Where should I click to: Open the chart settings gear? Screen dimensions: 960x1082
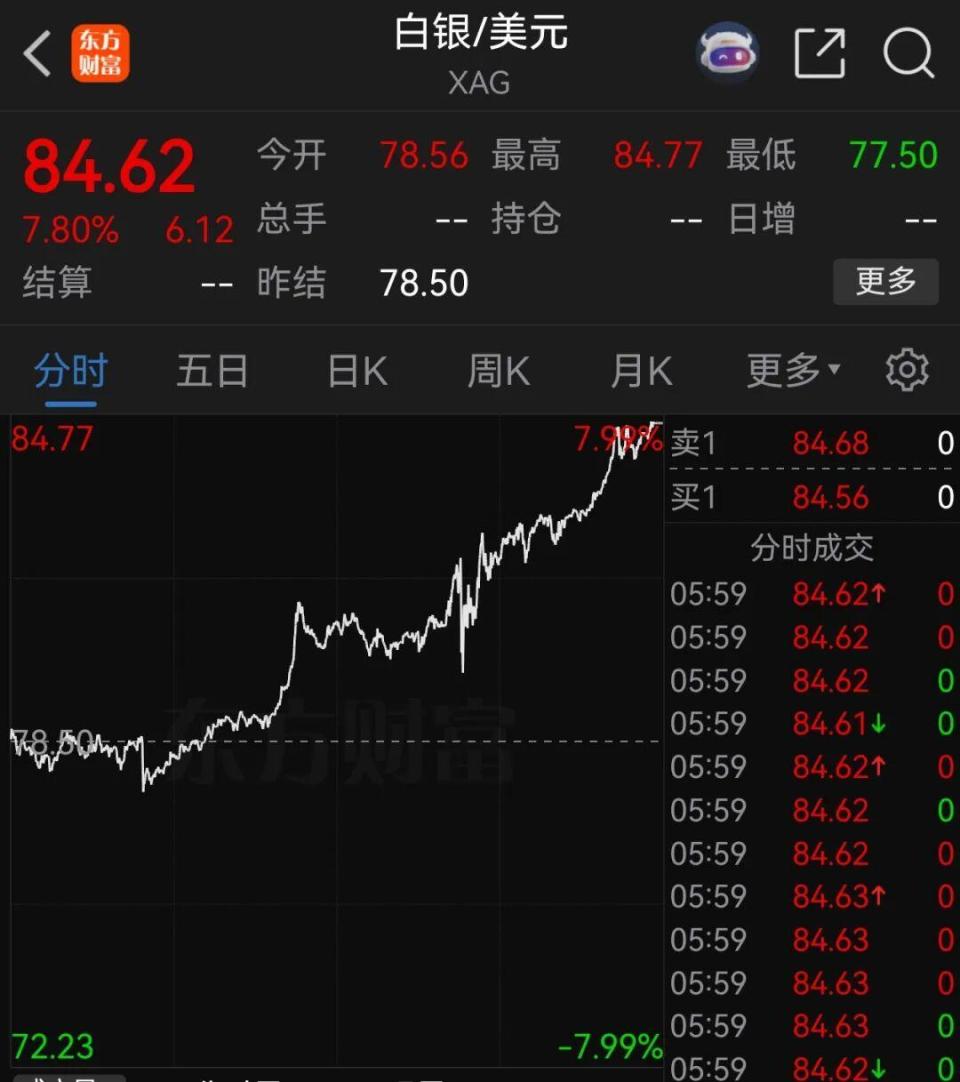[x=905, y=369]
